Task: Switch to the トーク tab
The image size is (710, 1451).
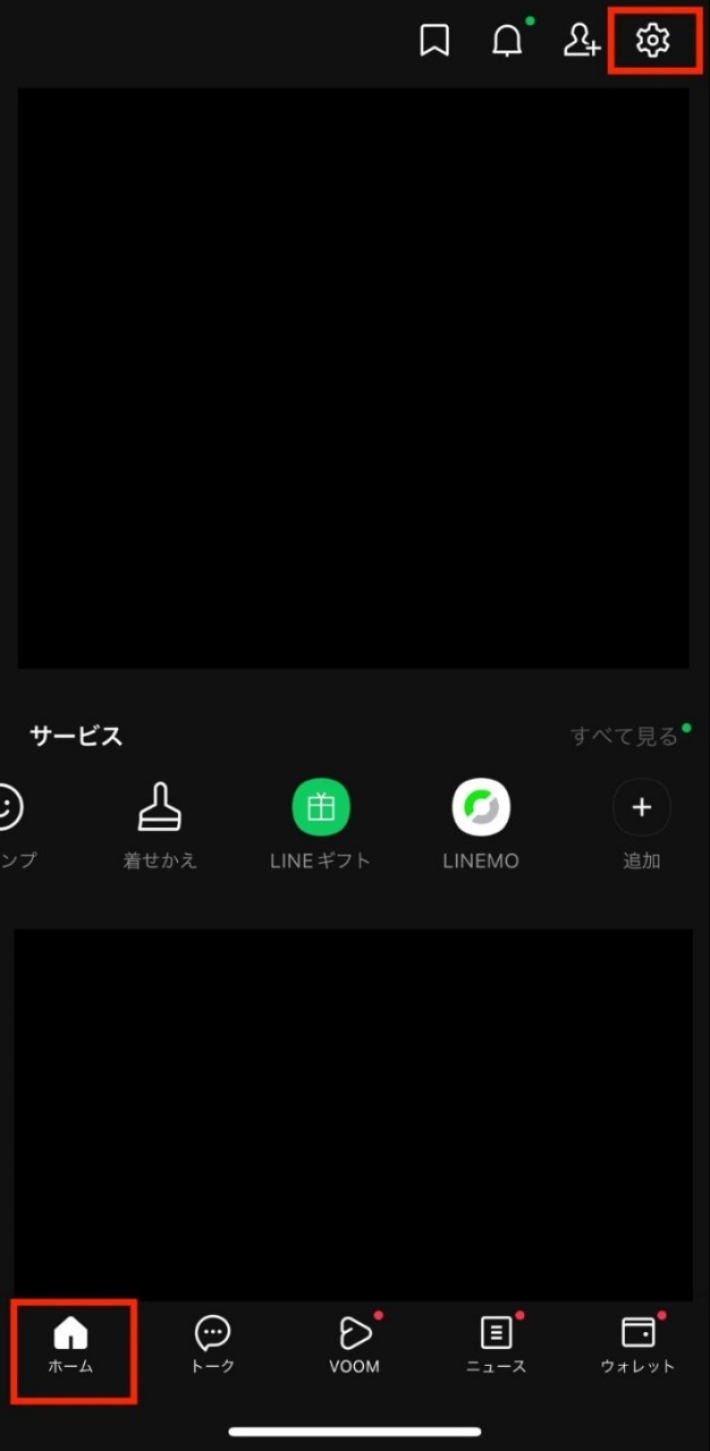Action: (x=212, y=1345)
